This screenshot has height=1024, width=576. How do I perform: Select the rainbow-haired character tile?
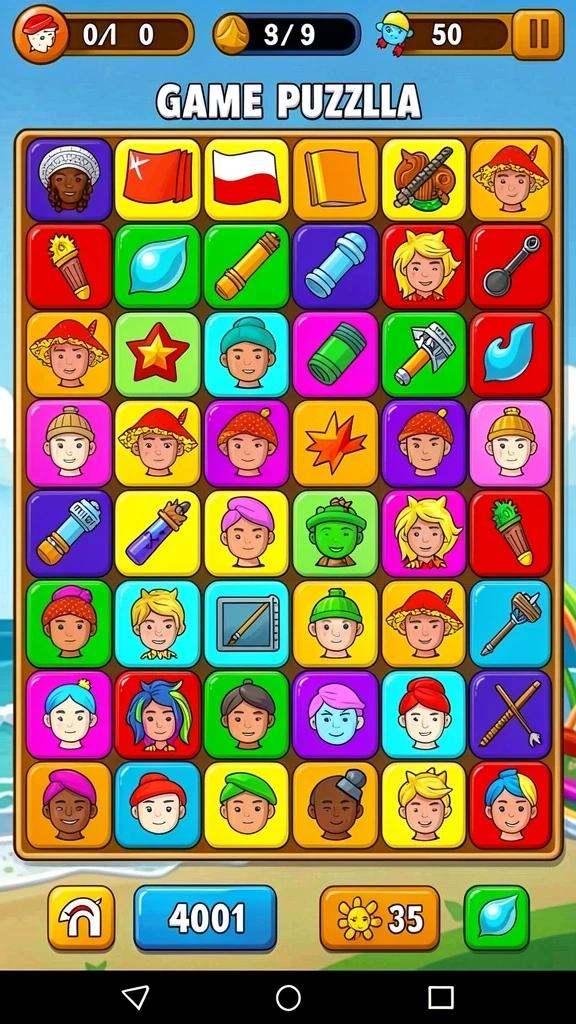157,714
